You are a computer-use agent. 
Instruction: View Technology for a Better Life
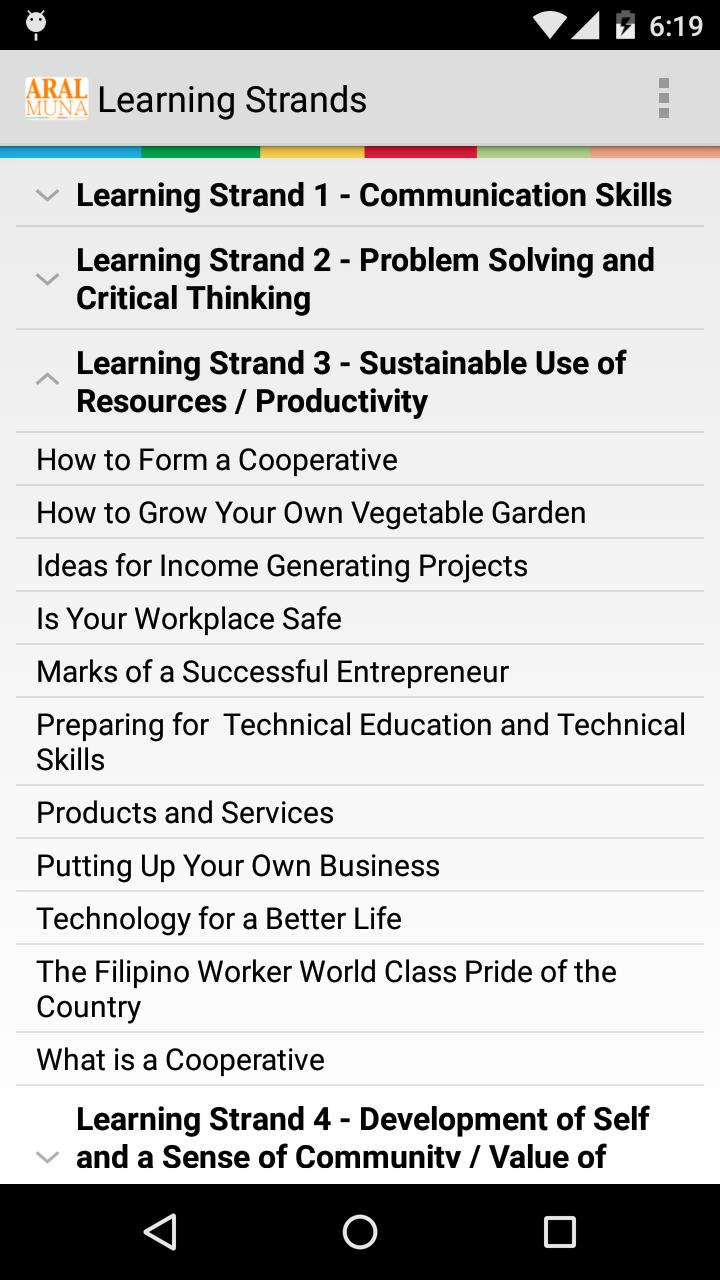219,918
